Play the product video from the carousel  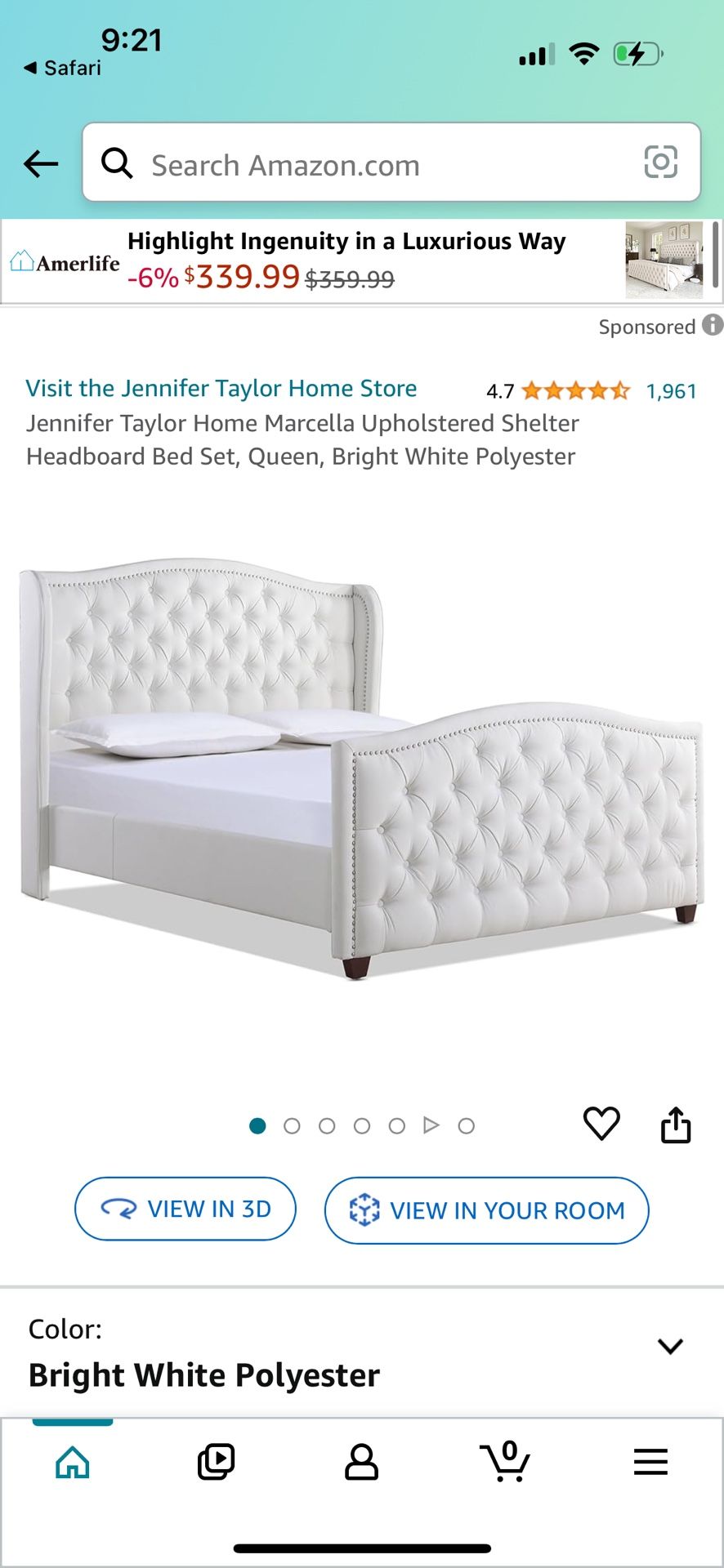(431, 1125)
